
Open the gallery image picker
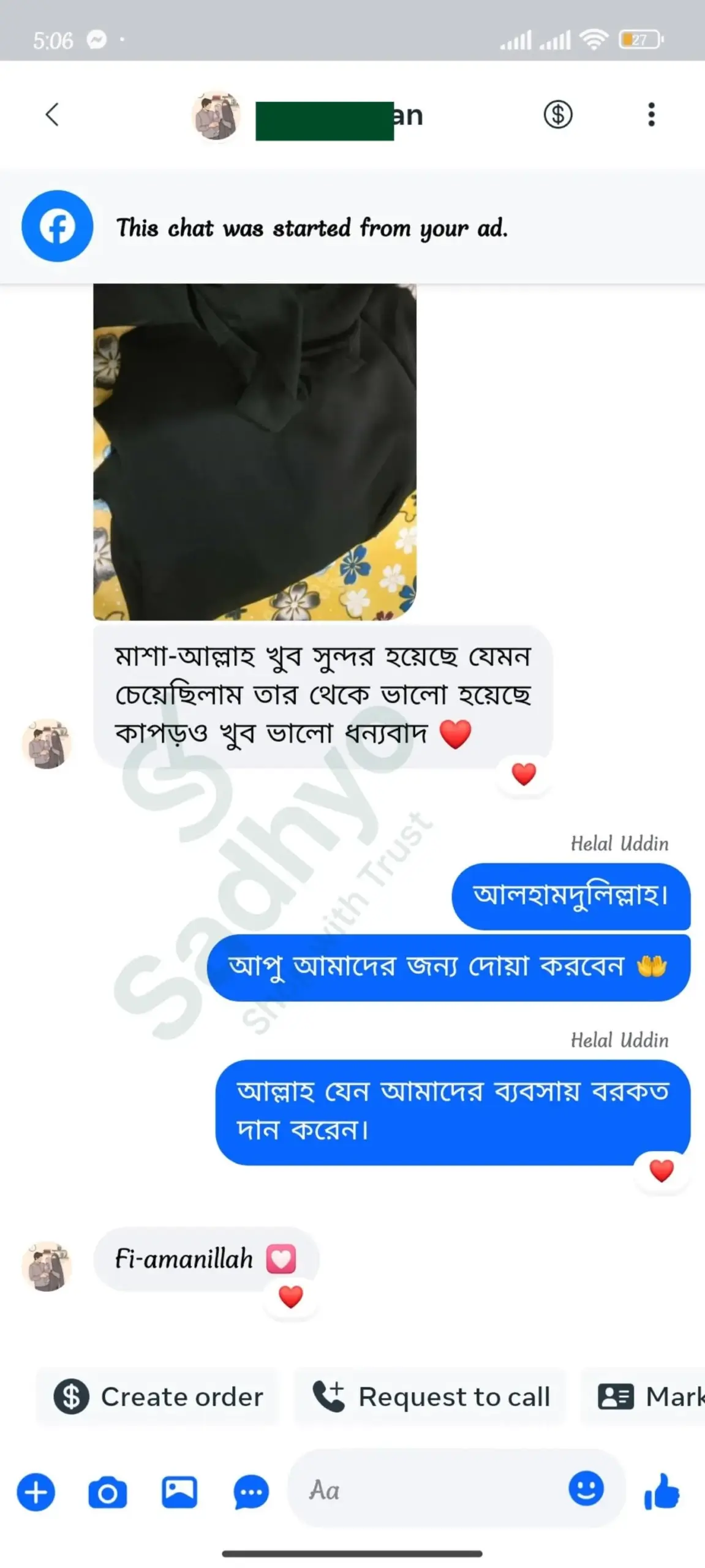(179, 1491)
